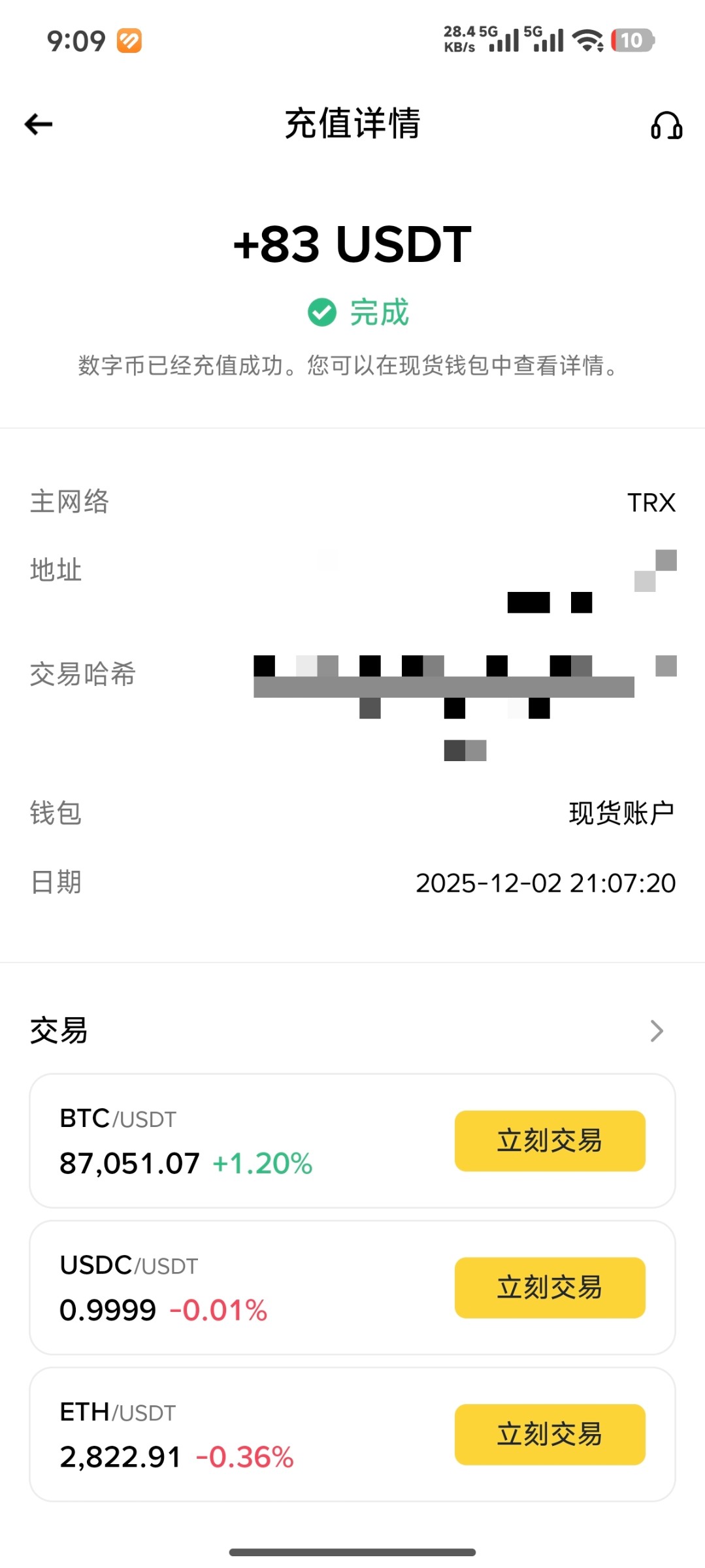This screenshot has height=1568, width=705.
Task: Trade USDC/USDT now with 立刻交易
Action: point(549,1288)
